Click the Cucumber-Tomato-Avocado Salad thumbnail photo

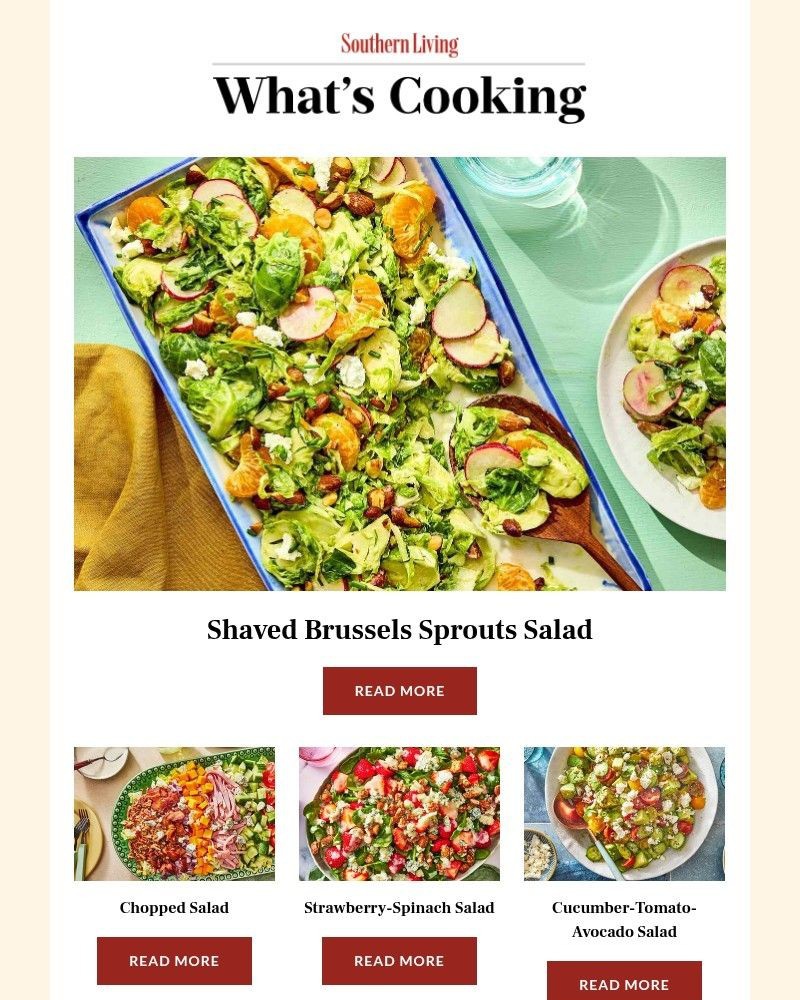click(625, 813)
